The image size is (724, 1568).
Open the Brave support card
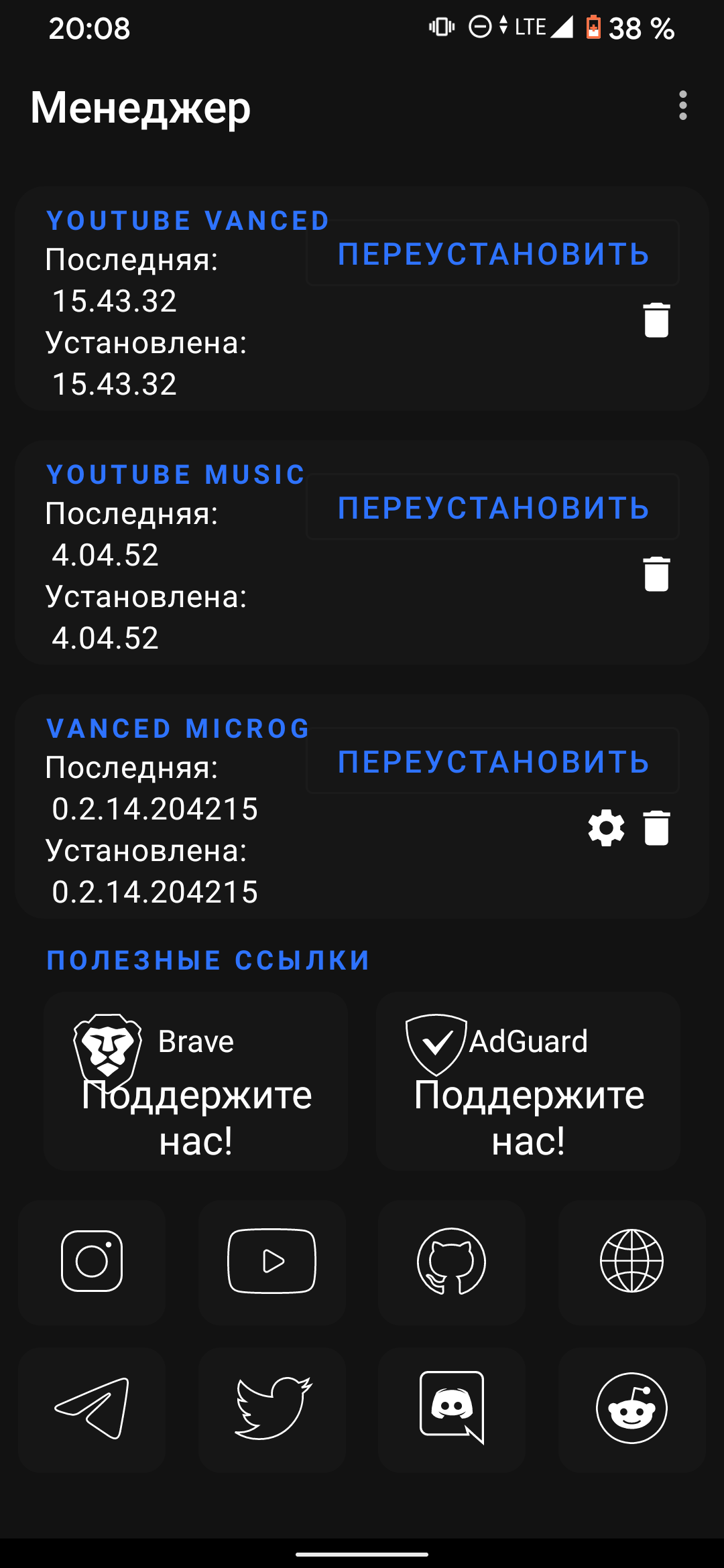196,1082
